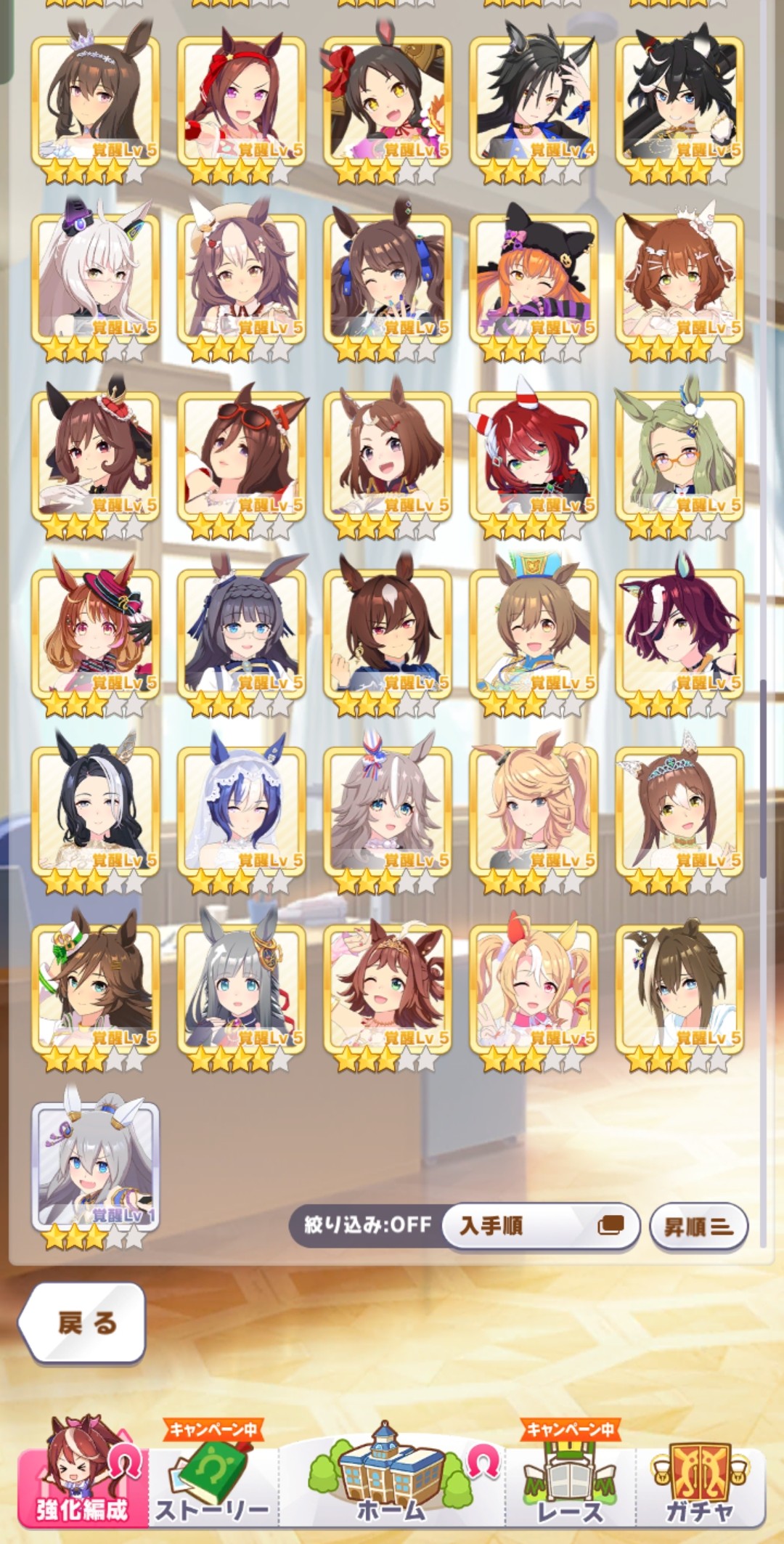Select the green-haired character with orange glasses
Image resolution: width=784 pixels, height=1544 pixels.
(x=679, y=456)
